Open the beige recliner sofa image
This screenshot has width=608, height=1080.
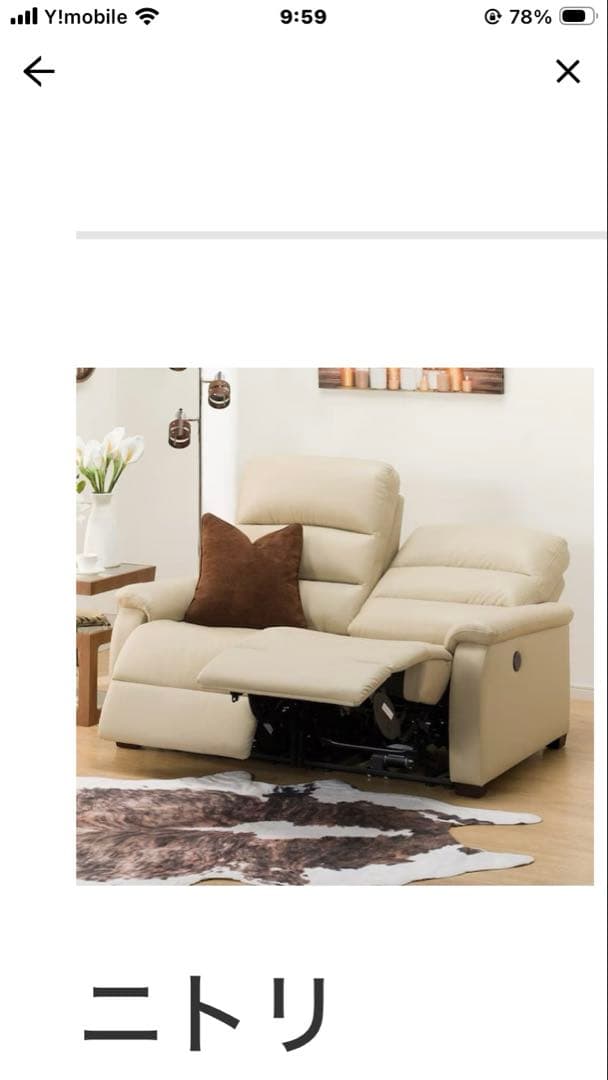(x=334, y=626)
